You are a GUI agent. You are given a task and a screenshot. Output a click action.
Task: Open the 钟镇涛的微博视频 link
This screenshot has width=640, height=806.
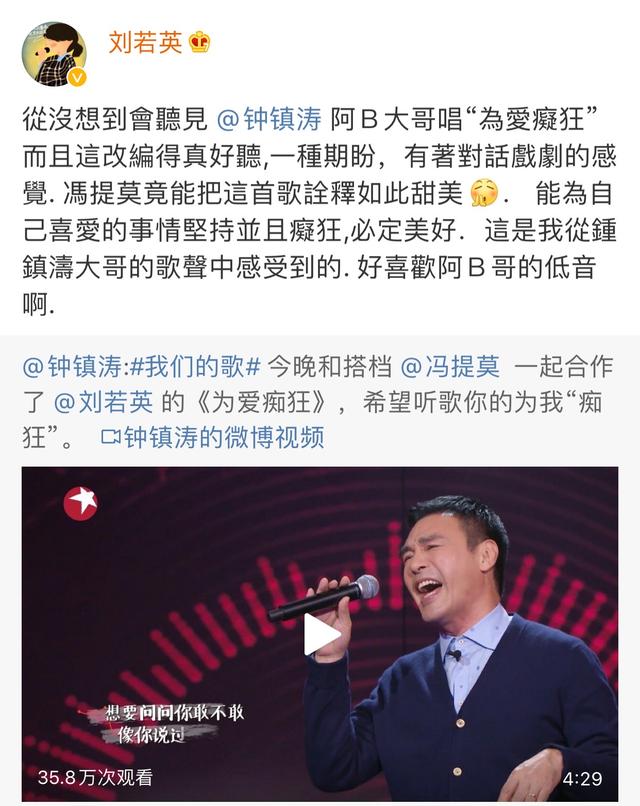(212, 438)
